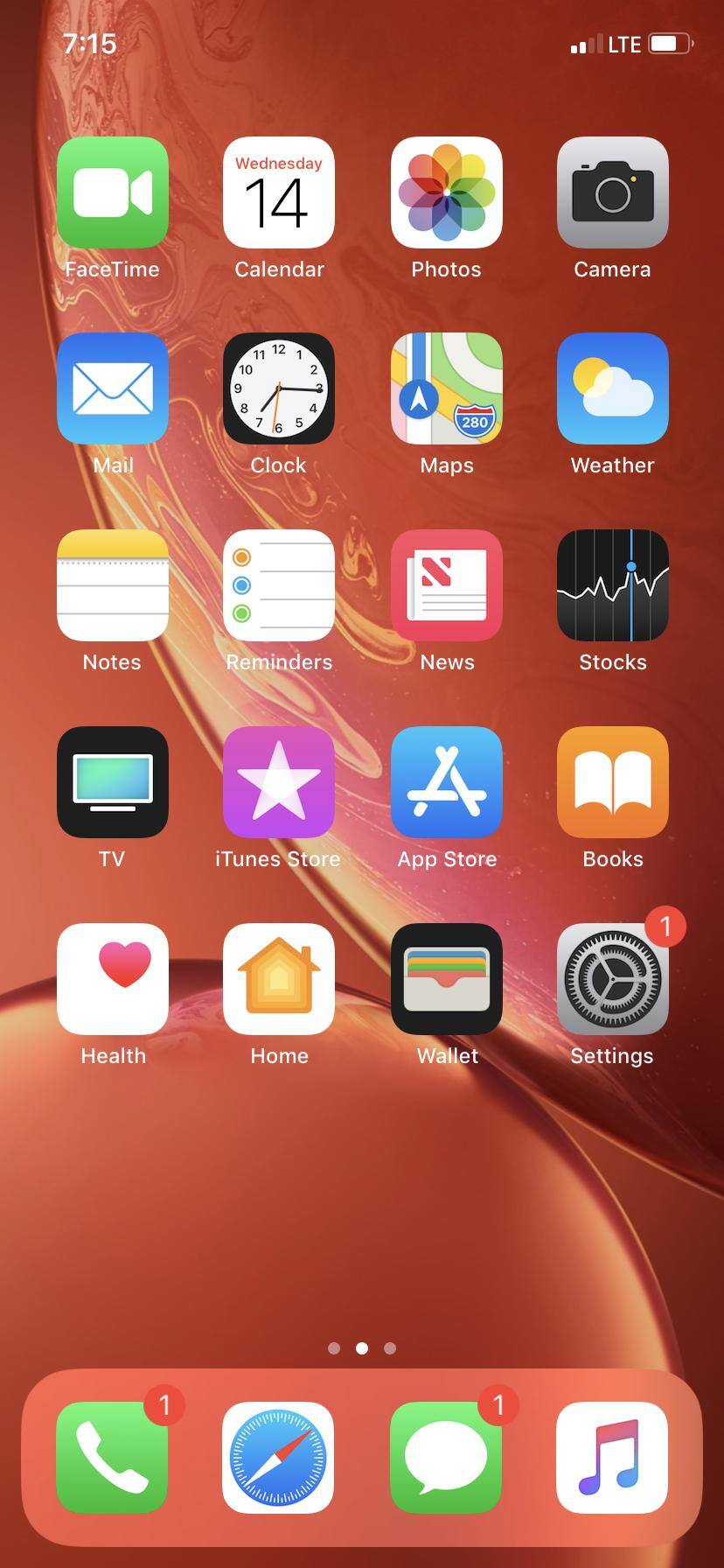This screenshot has height=1568, width=724.
Task: Open Maps for navigation
Action: tap(446, 388)
